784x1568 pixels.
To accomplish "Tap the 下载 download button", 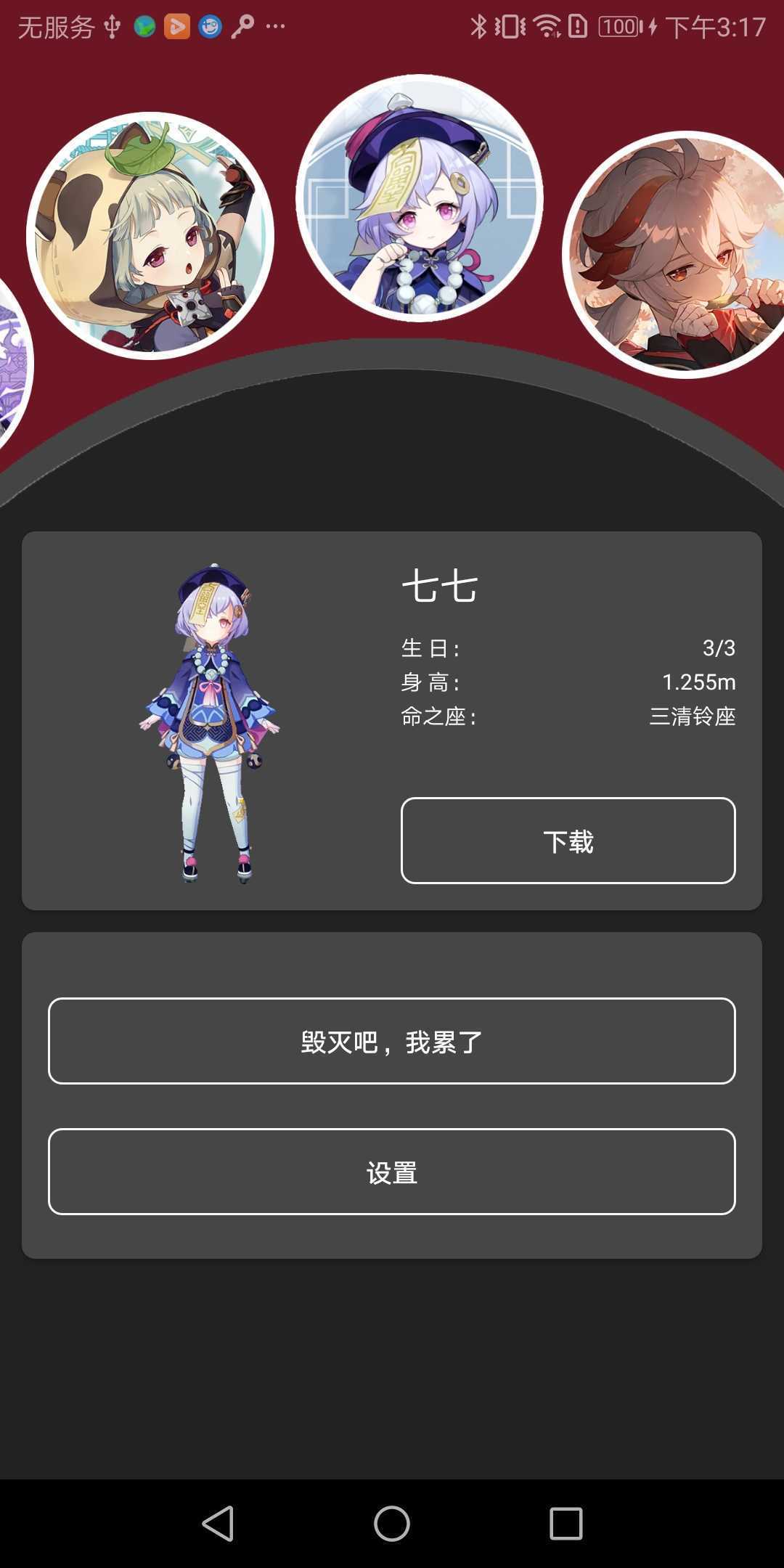I will (x=568, y=841).
